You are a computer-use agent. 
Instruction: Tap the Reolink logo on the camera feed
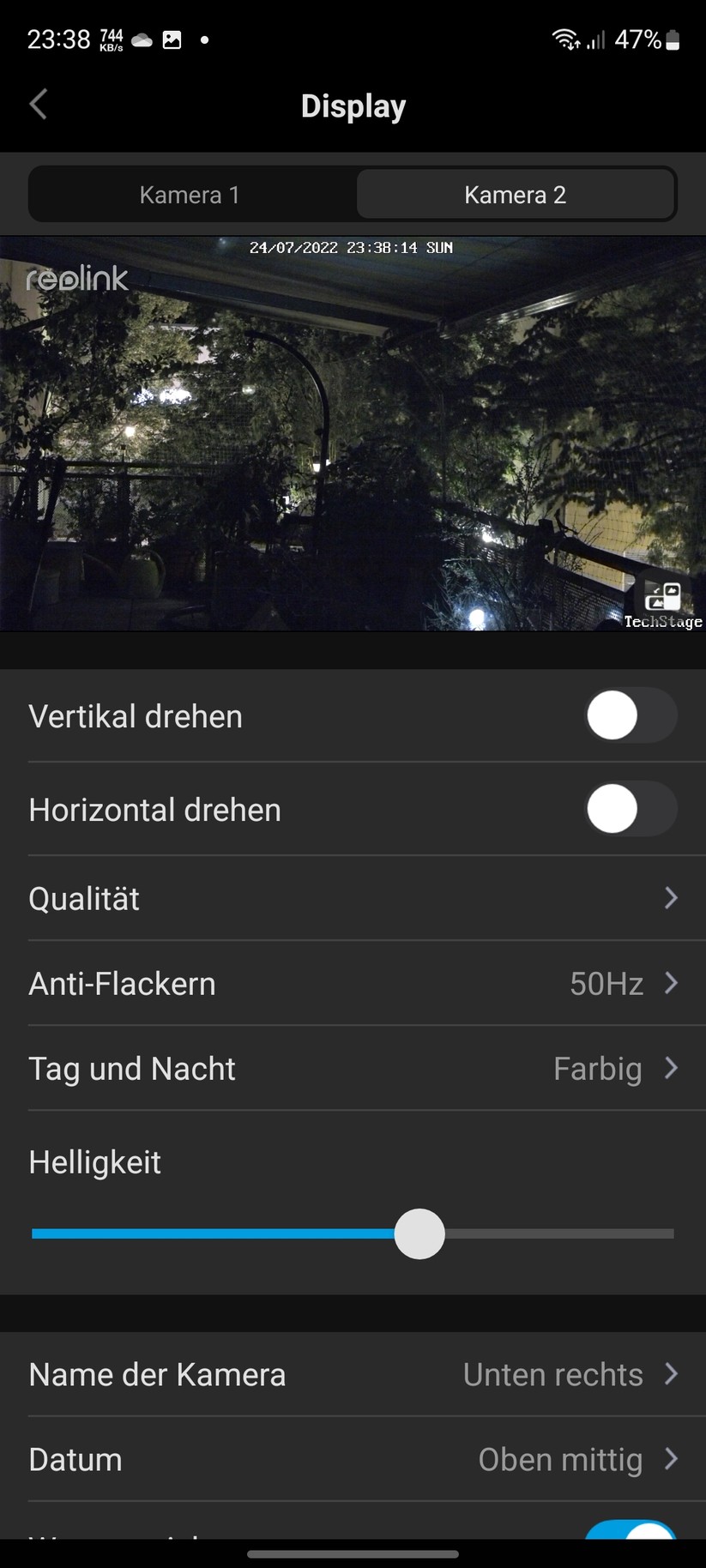[x=78, y=279]
